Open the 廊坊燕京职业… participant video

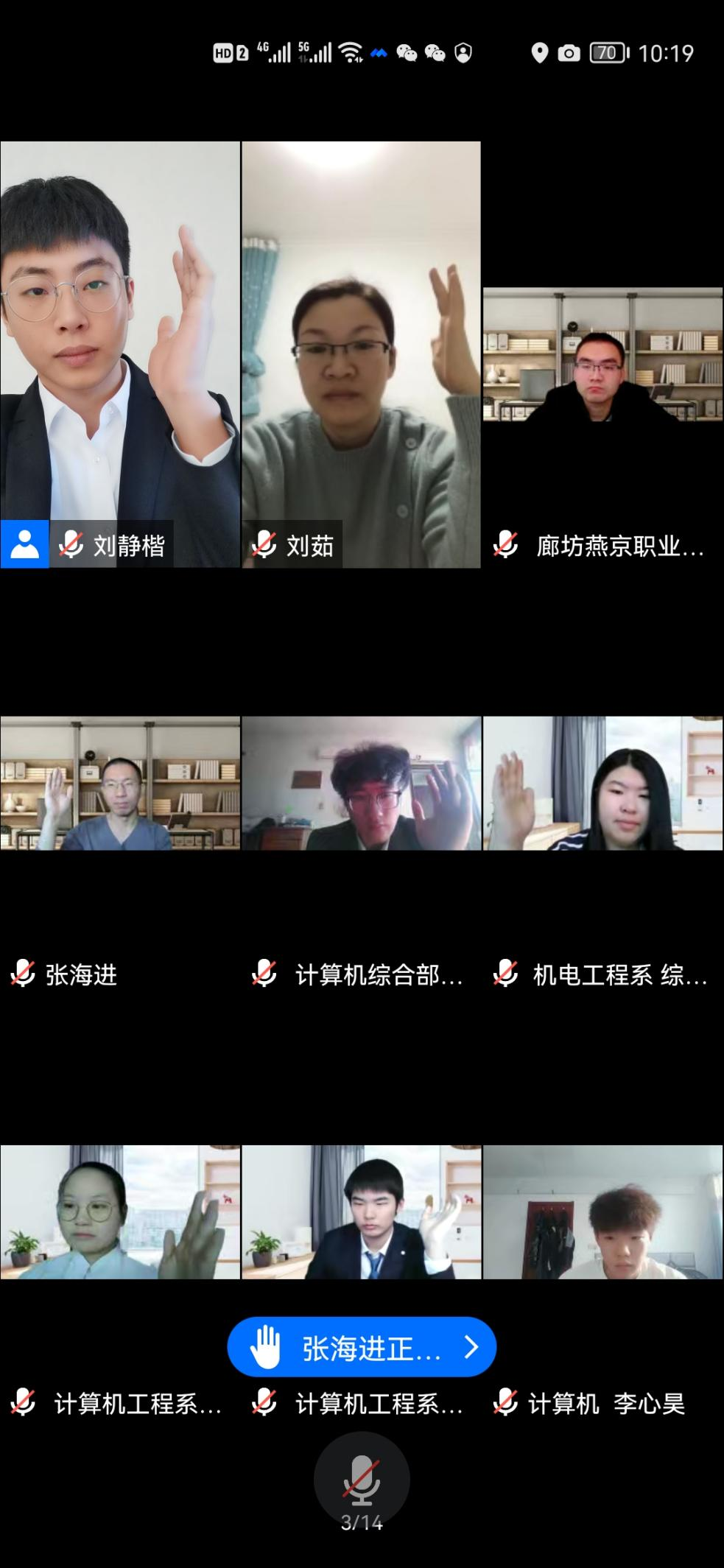coord(602,354)
